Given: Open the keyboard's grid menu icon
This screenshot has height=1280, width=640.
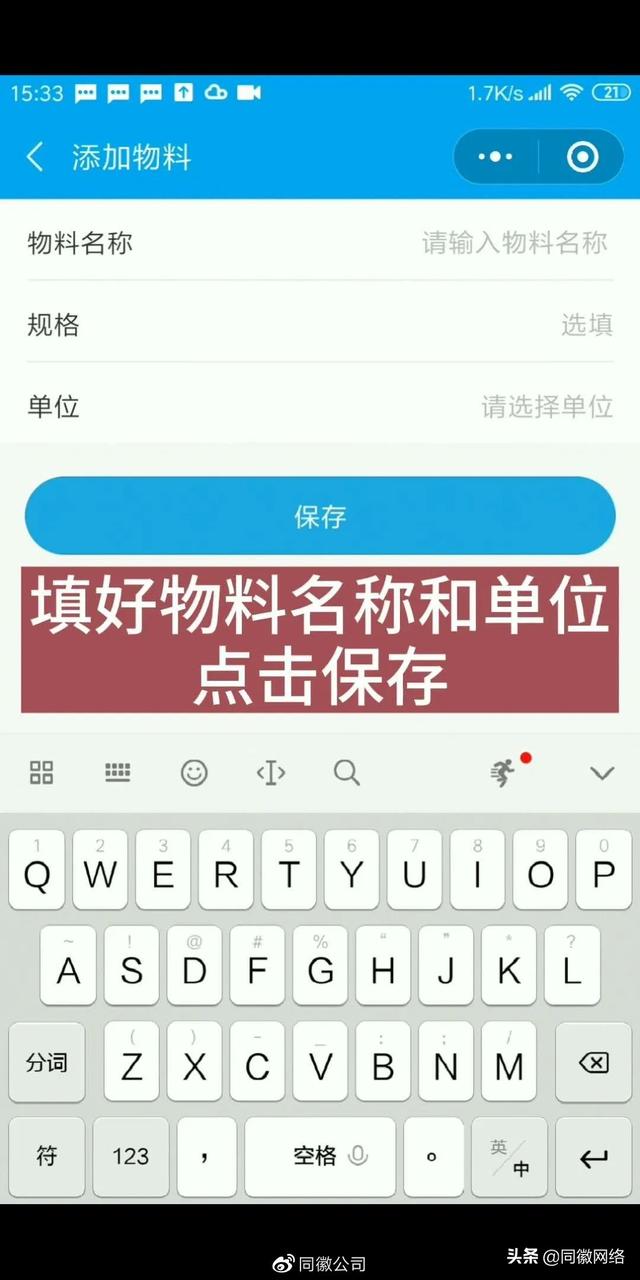Looking at the screenshot, I should tap(41, 772).
